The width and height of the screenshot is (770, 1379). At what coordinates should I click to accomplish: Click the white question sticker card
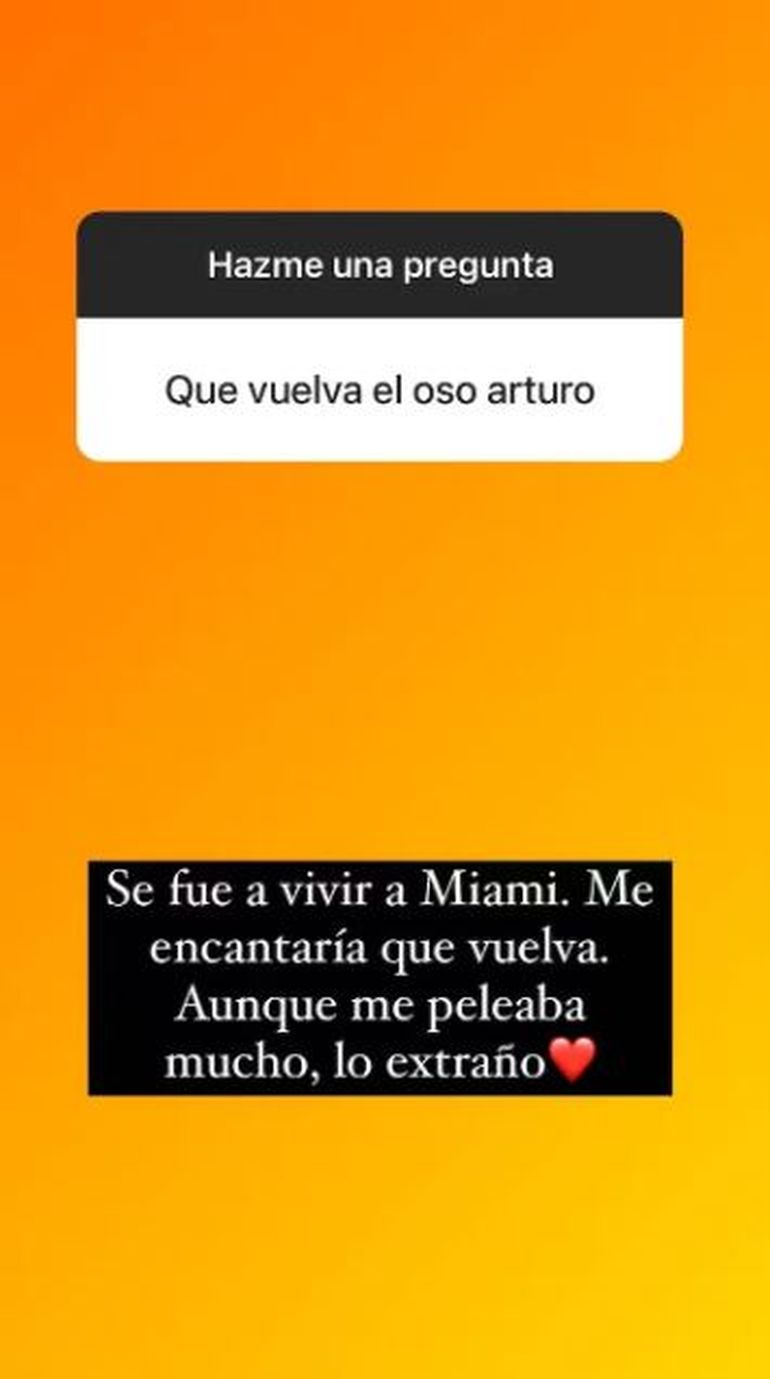tap(383, 390)
